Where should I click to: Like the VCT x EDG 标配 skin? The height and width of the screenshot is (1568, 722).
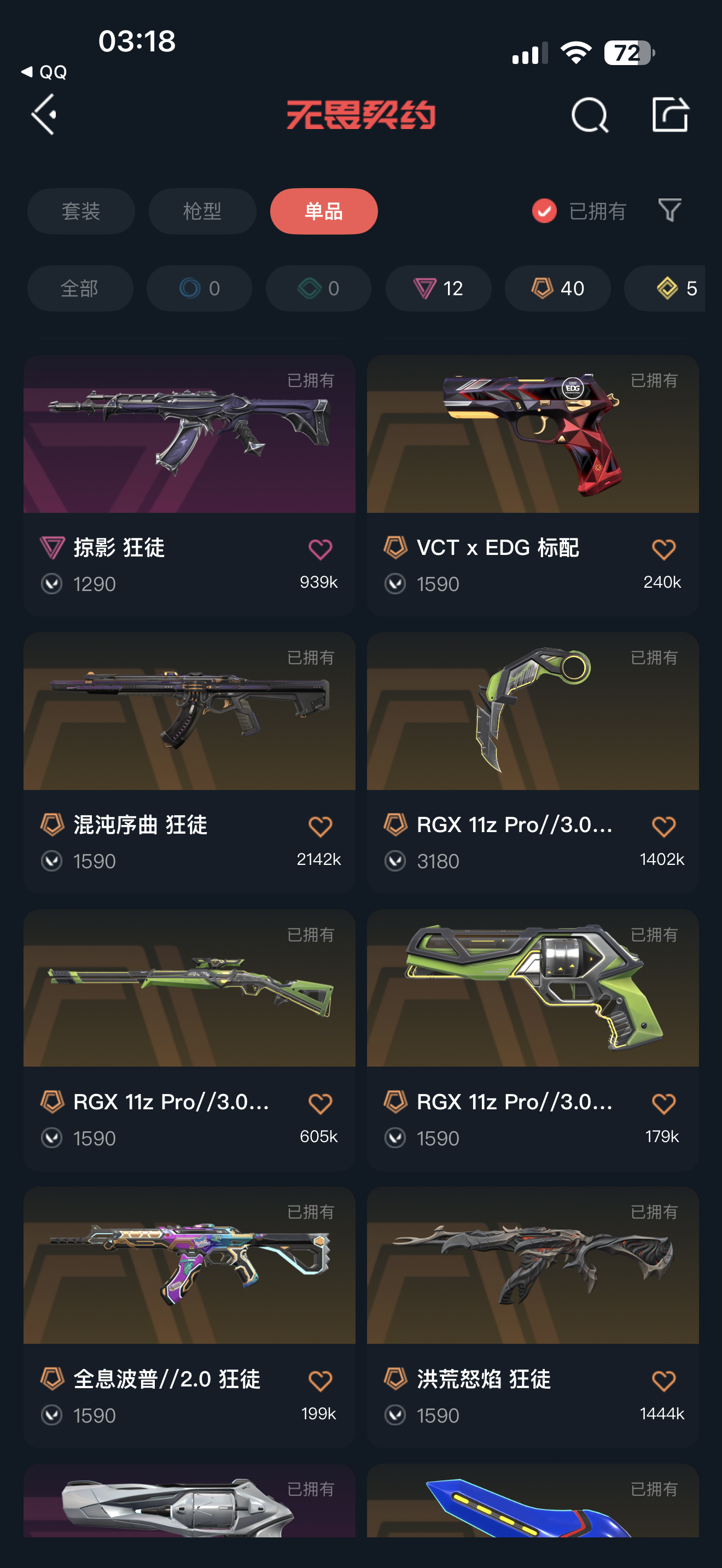click(663, 549)
